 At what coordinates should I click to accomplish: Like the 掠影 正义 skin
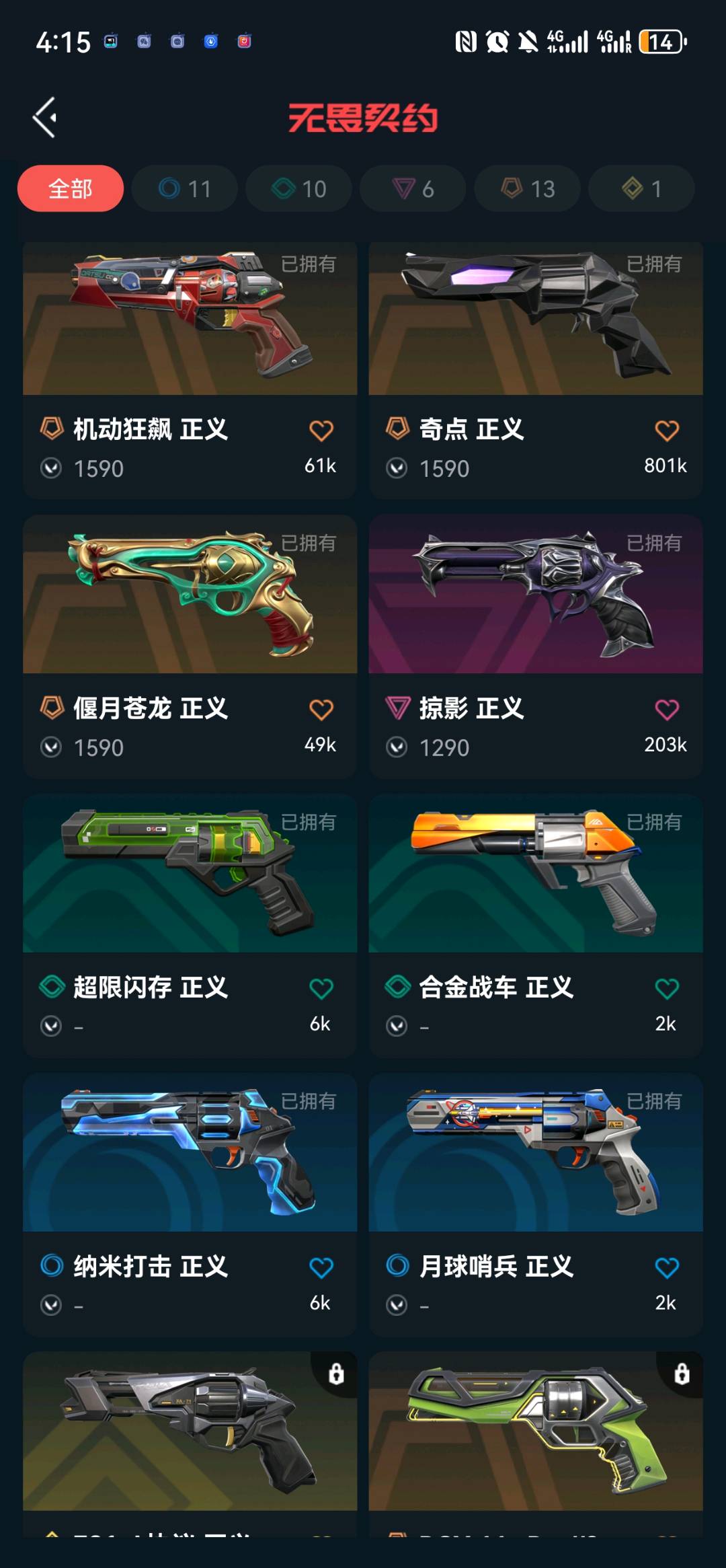(666, 710)
